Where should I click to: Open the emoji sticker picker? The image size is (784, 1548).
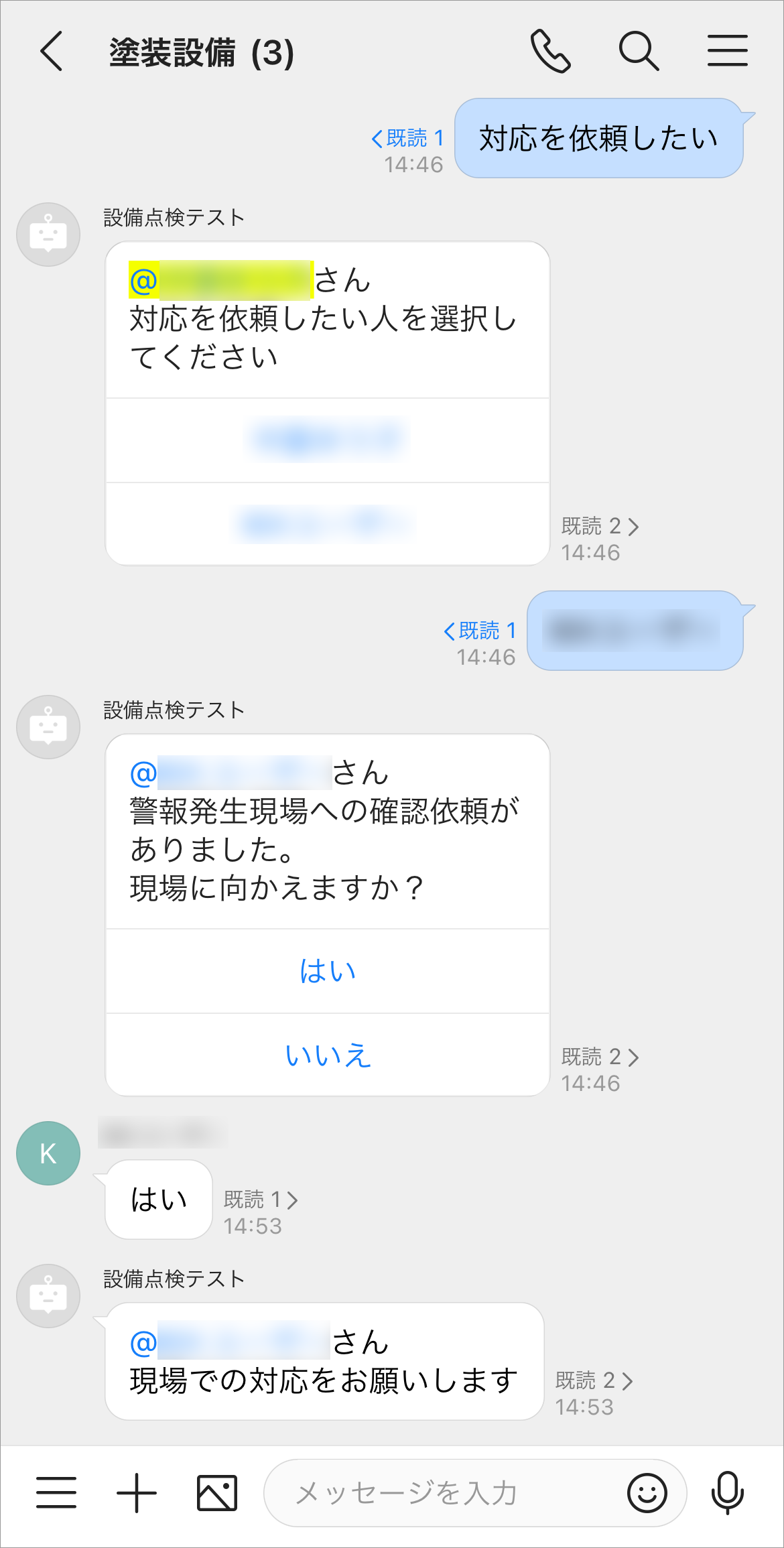647,1492
